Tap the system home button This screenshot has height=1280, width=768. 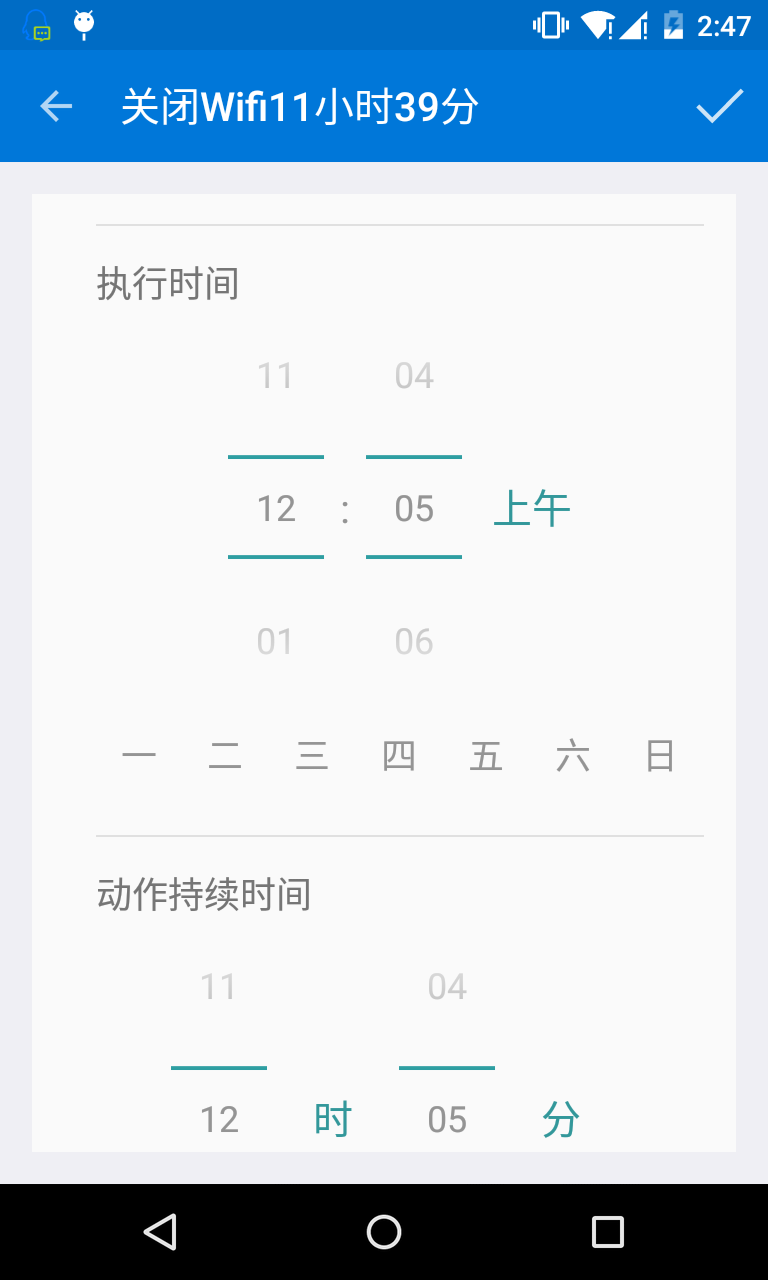click(384, 1232)
